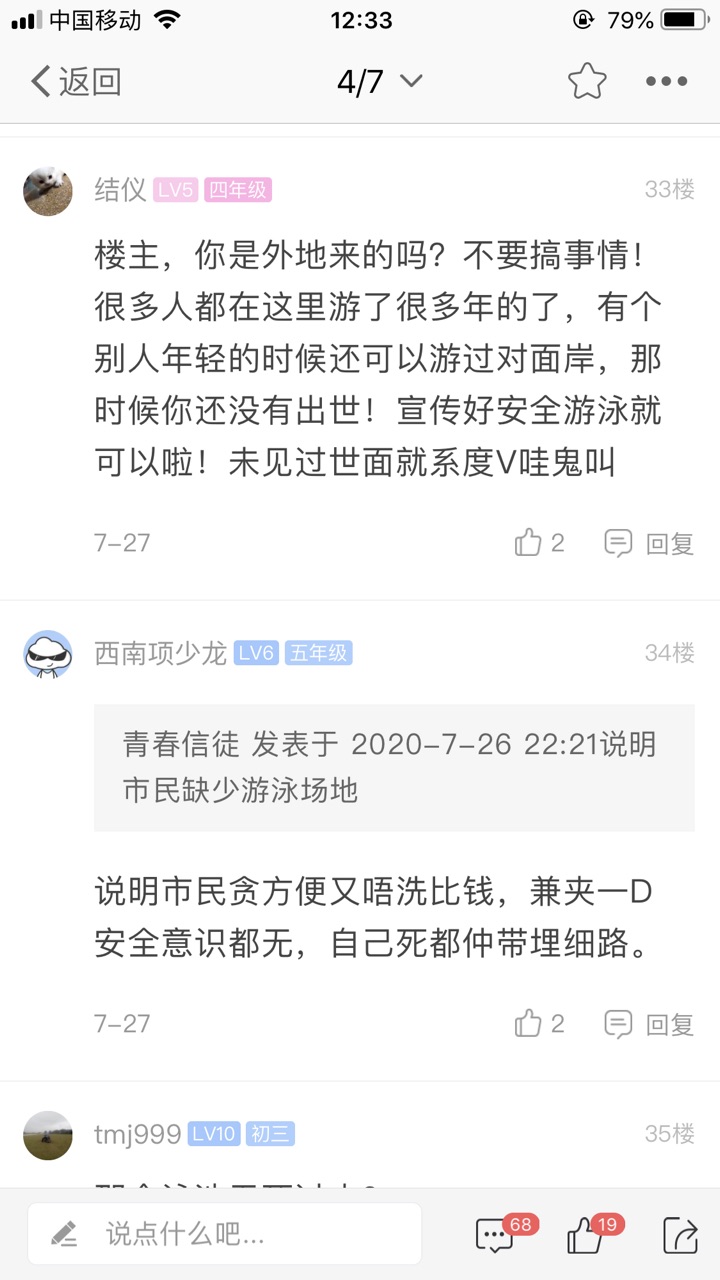Viewport: 720px width, 1280px height.
Task: Open the quoted post by 青春信徒
Action: pos(394,767)
